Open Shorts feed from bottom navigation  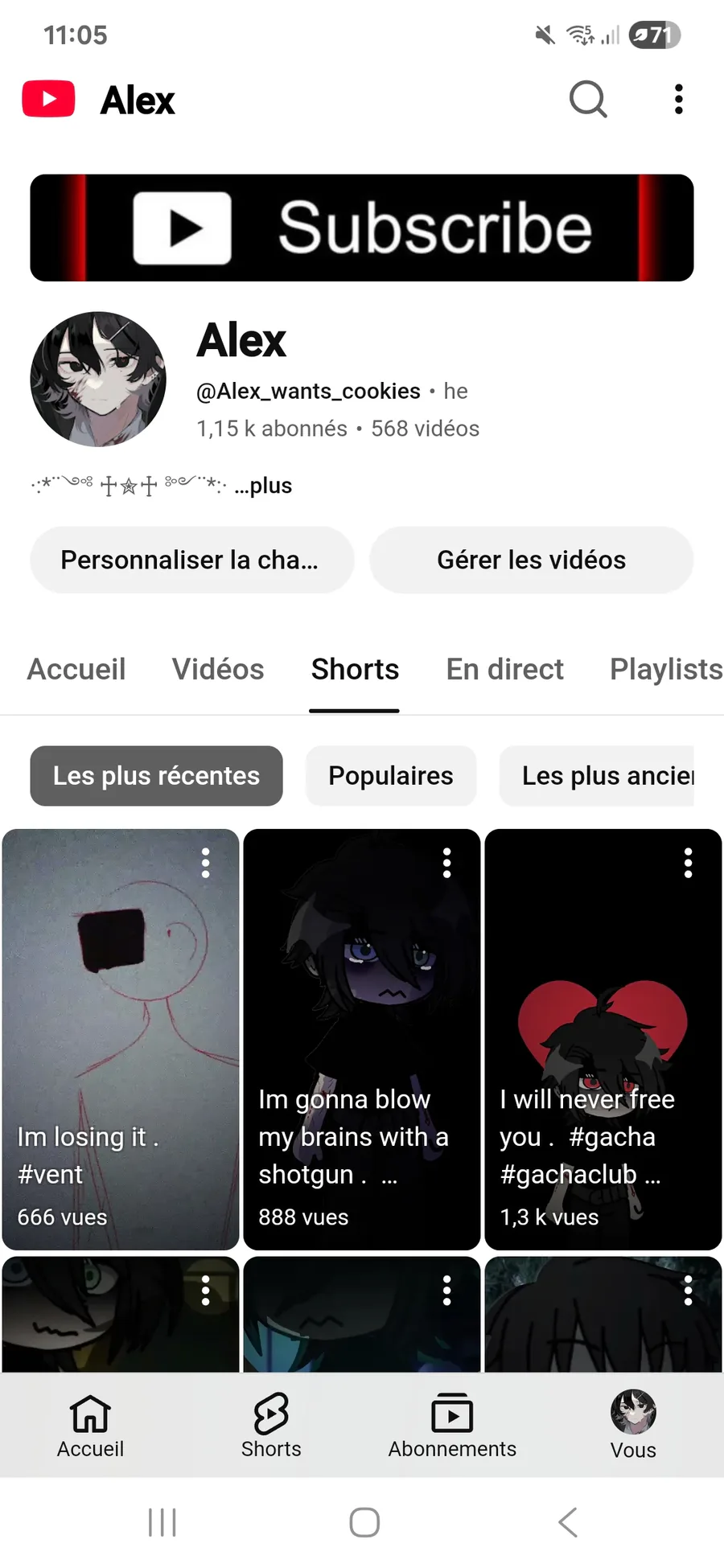[271, 1426]
